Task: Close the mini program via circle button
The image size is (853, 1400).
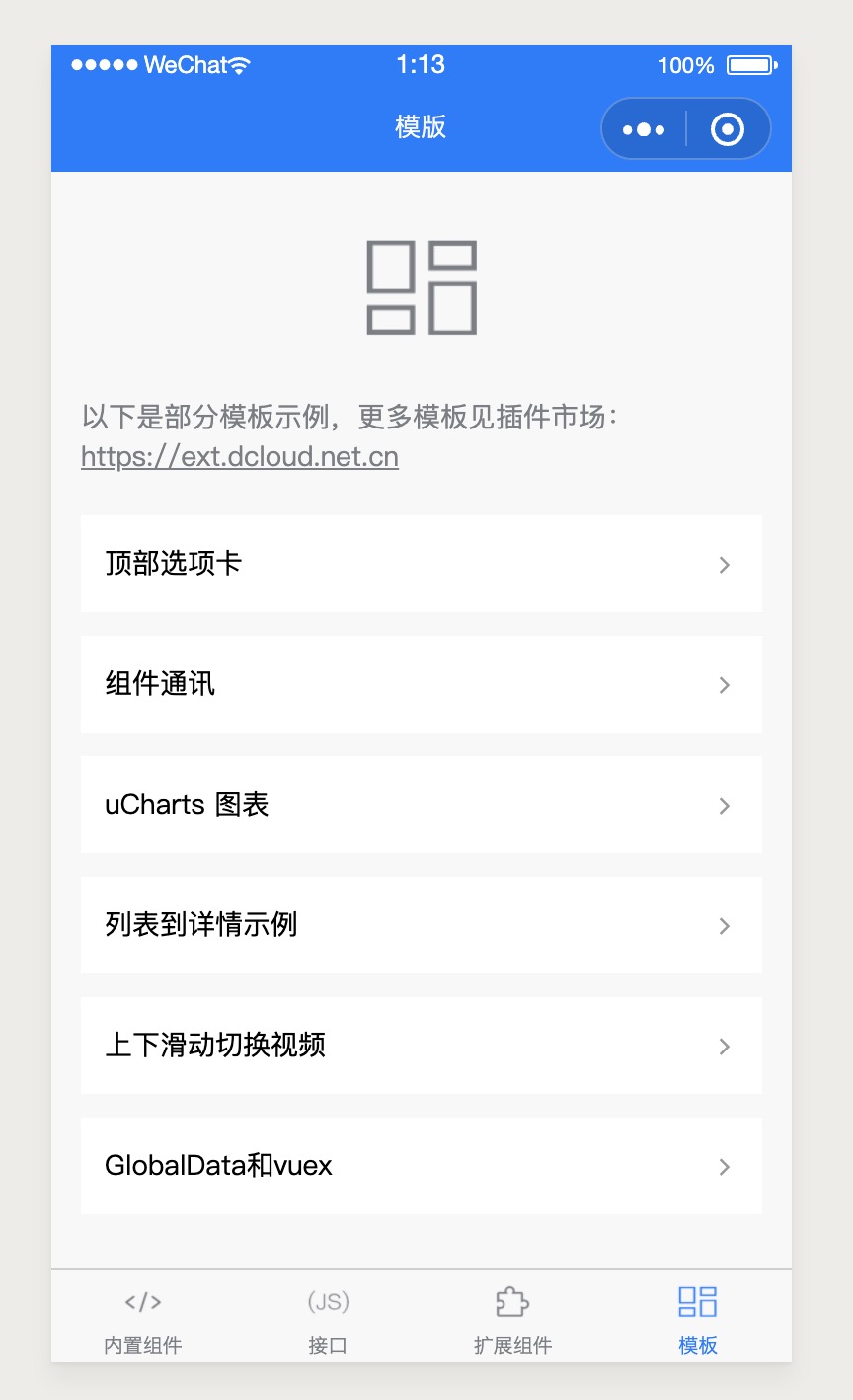Action: (x=728, y=129)
